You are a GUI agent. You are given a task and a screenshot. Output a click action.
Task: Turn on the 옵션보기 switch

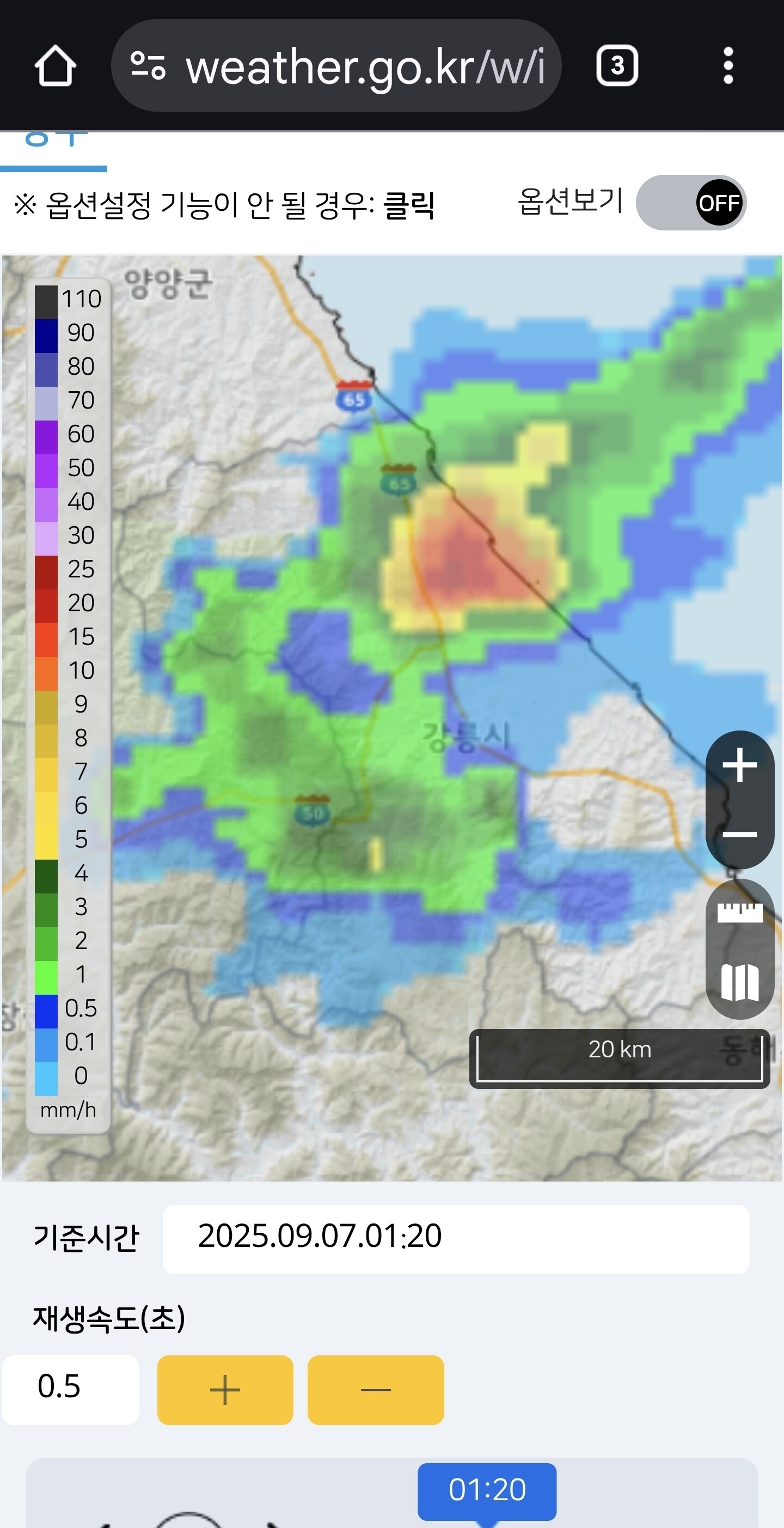[x=691, y=202]
